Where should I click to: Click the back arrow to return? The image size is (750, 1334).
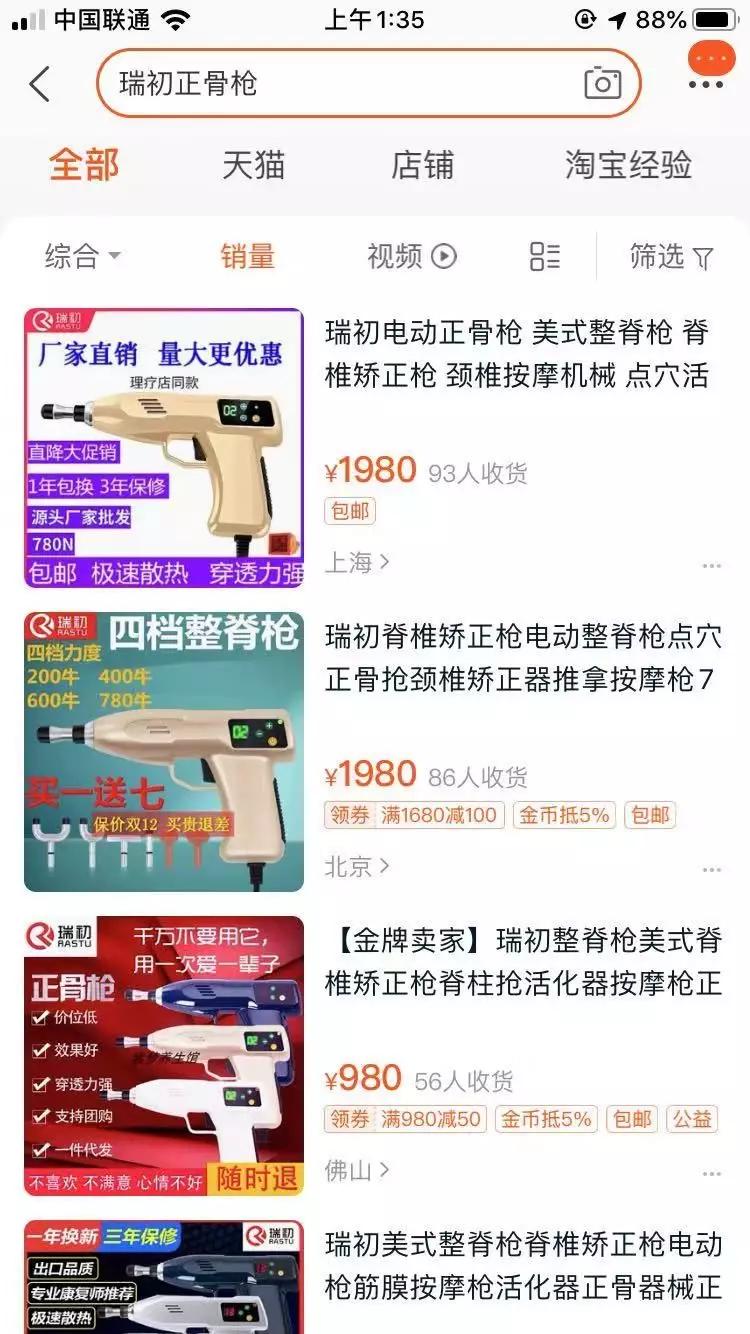click(40, 84)
